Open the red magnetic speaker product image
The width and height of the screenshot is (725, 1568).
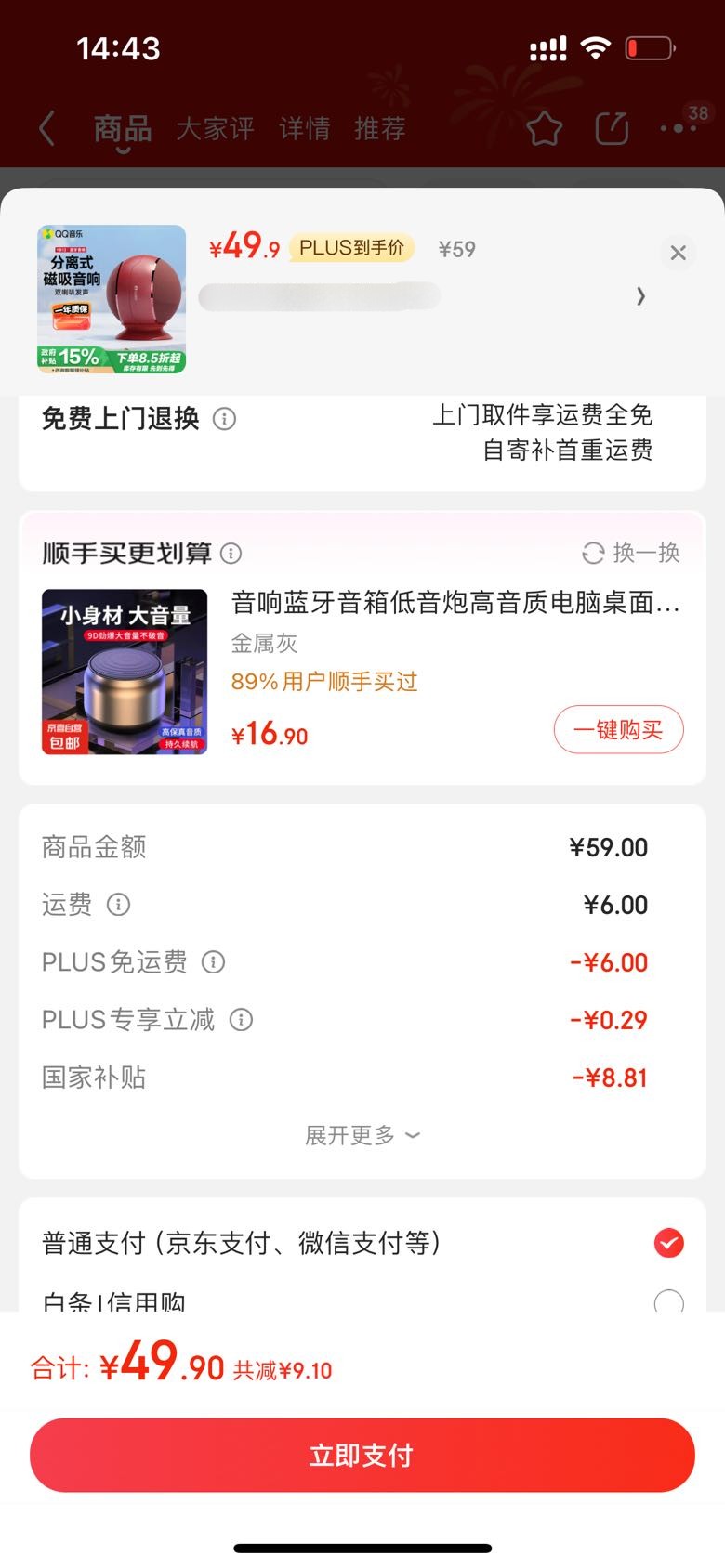[112, 299]
